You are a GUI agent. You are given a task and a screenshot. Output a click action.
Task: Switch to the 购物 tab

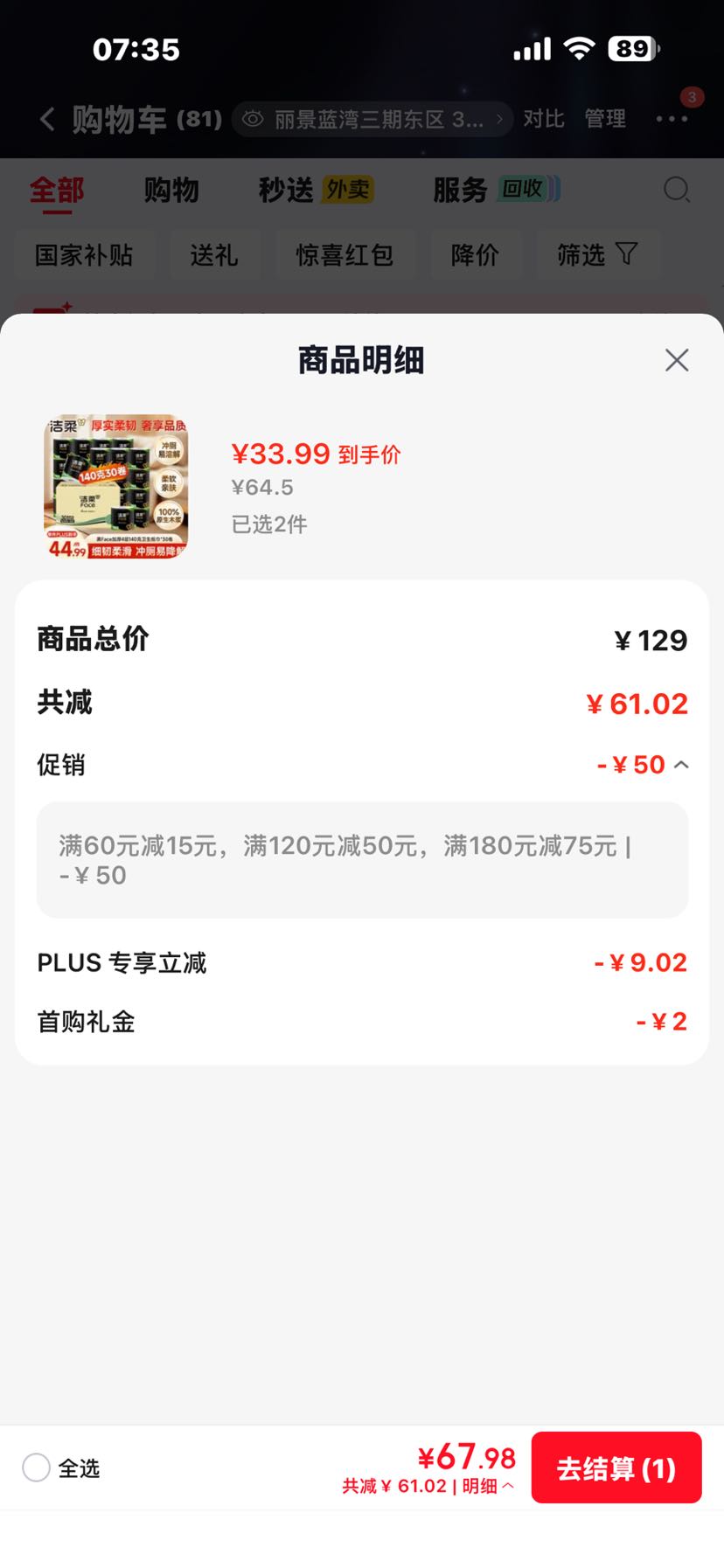[171, 190]
